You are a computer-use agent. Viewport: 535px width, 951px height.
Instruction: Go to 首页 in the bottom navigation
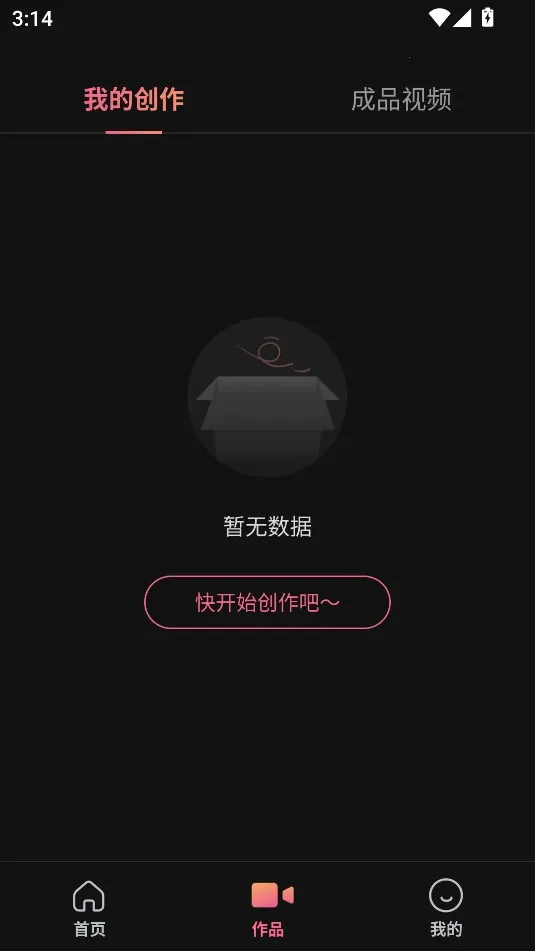(x=89, y=908)
